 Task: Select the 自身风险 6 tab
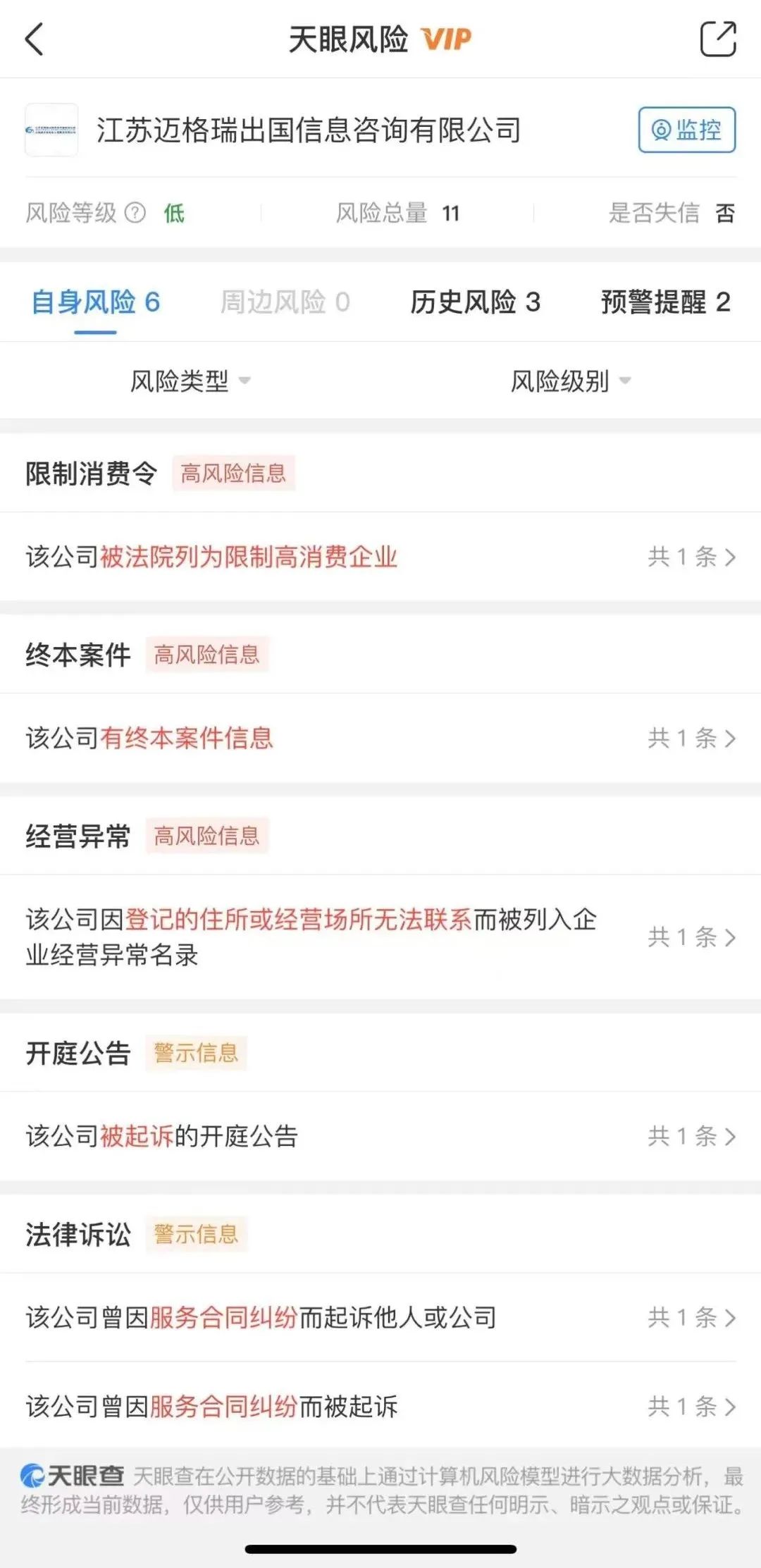96,302
